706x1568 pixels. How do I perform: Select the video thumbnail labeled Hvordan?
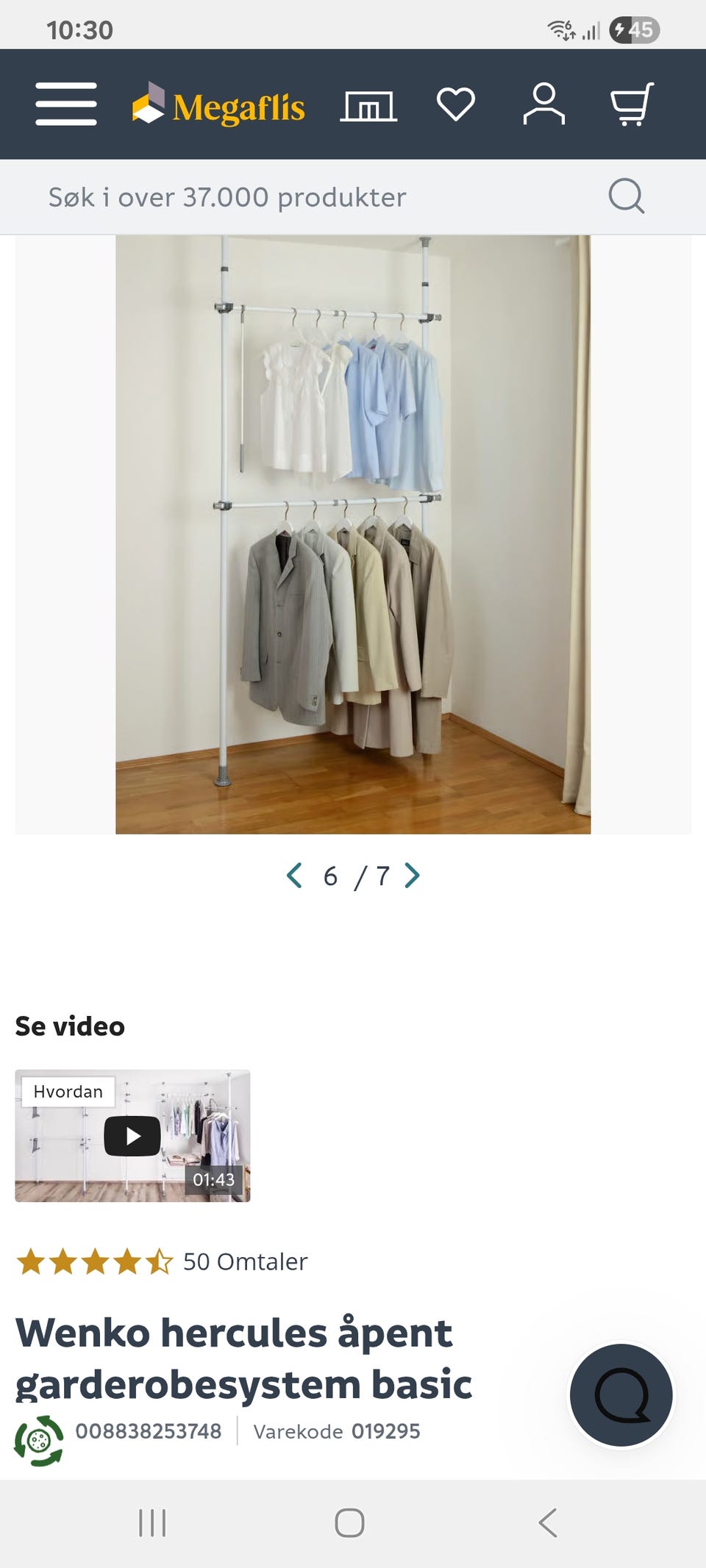tap(132, 1136)
